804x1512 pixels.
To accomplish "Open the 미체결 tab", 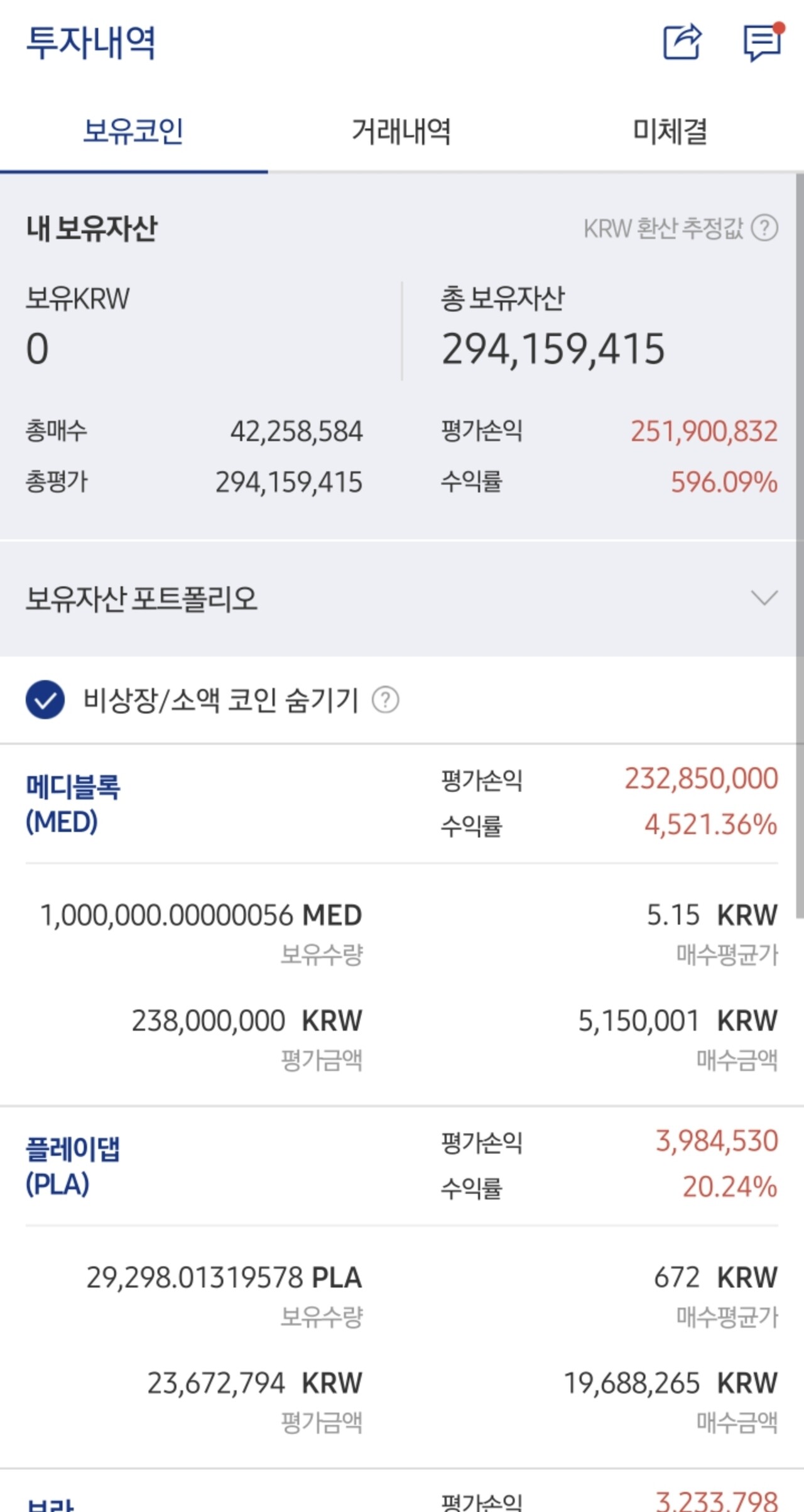I will point(670,130).
